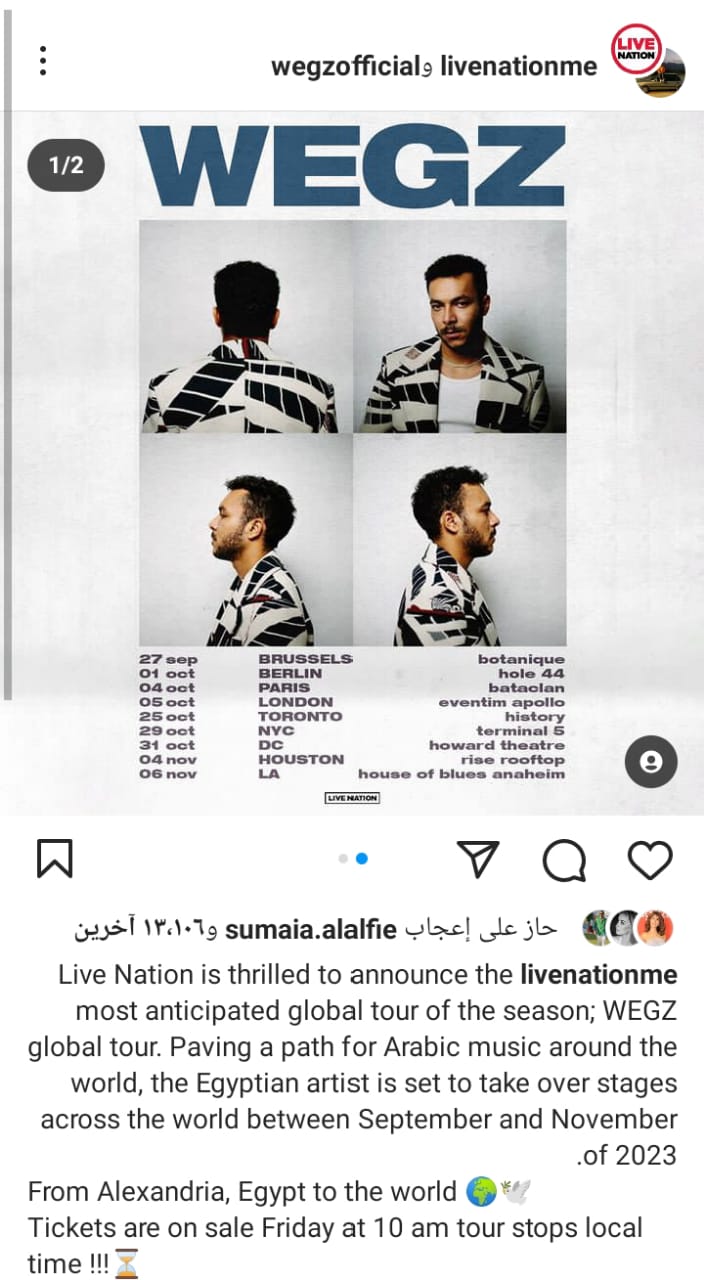
Task: Open the livenationme username in the caption
Action: click(599, 974)
